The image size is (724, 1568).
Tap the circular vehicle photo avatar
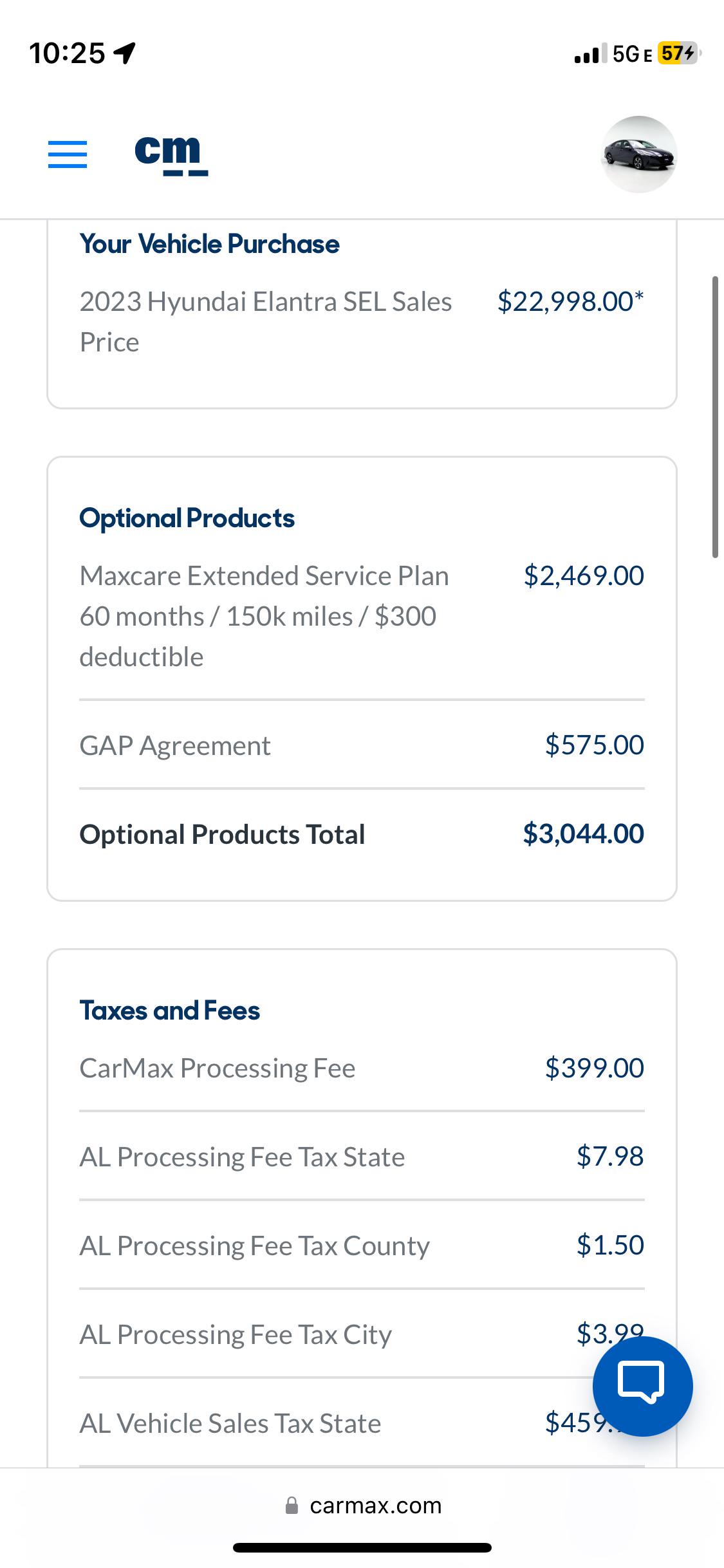[638, 154]
